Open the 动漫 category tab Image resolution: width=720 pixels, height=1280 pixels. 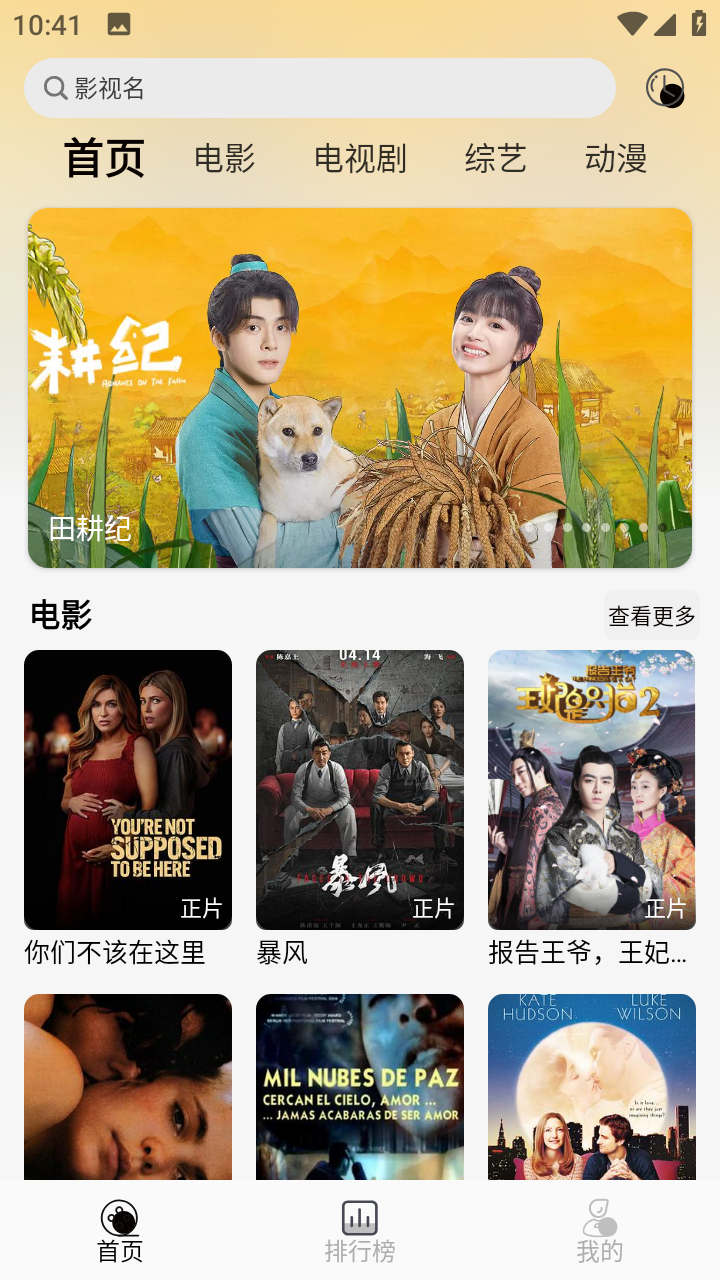coord(617,158)
